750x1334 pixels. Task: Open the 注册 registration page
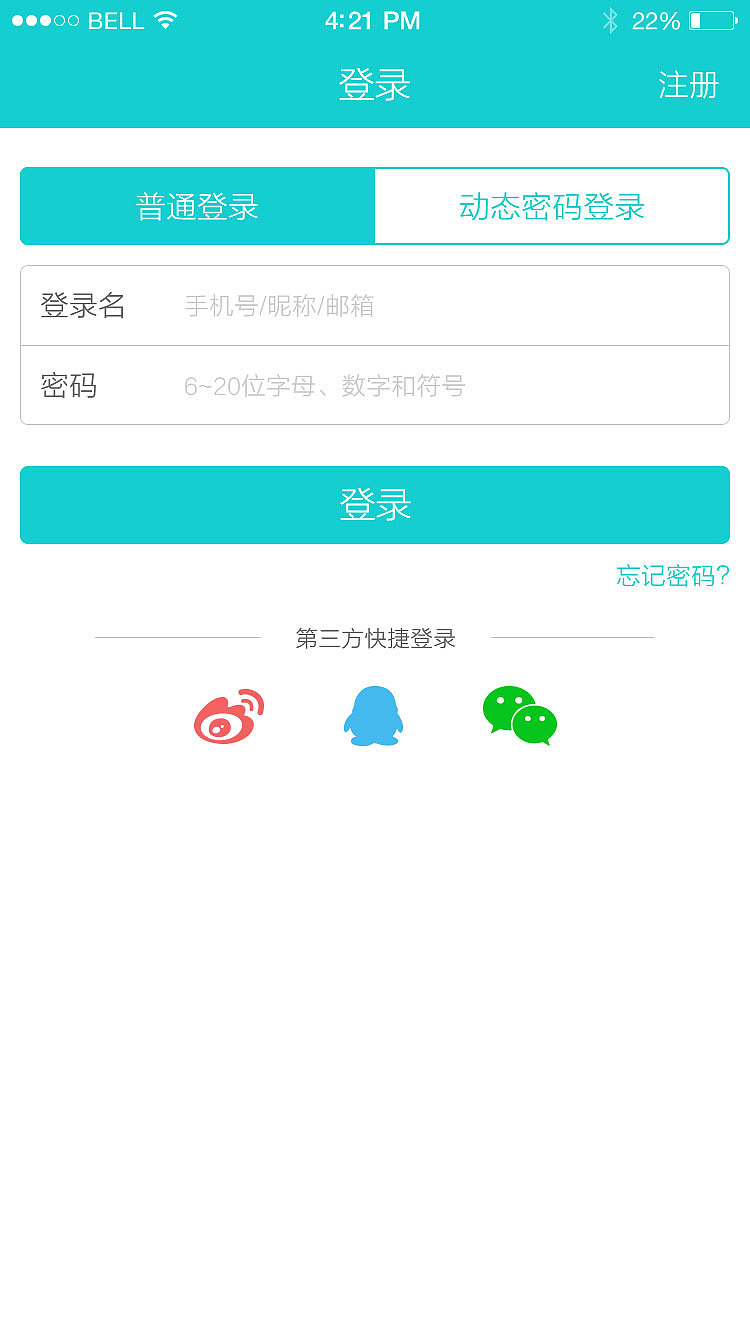[688, 85]
